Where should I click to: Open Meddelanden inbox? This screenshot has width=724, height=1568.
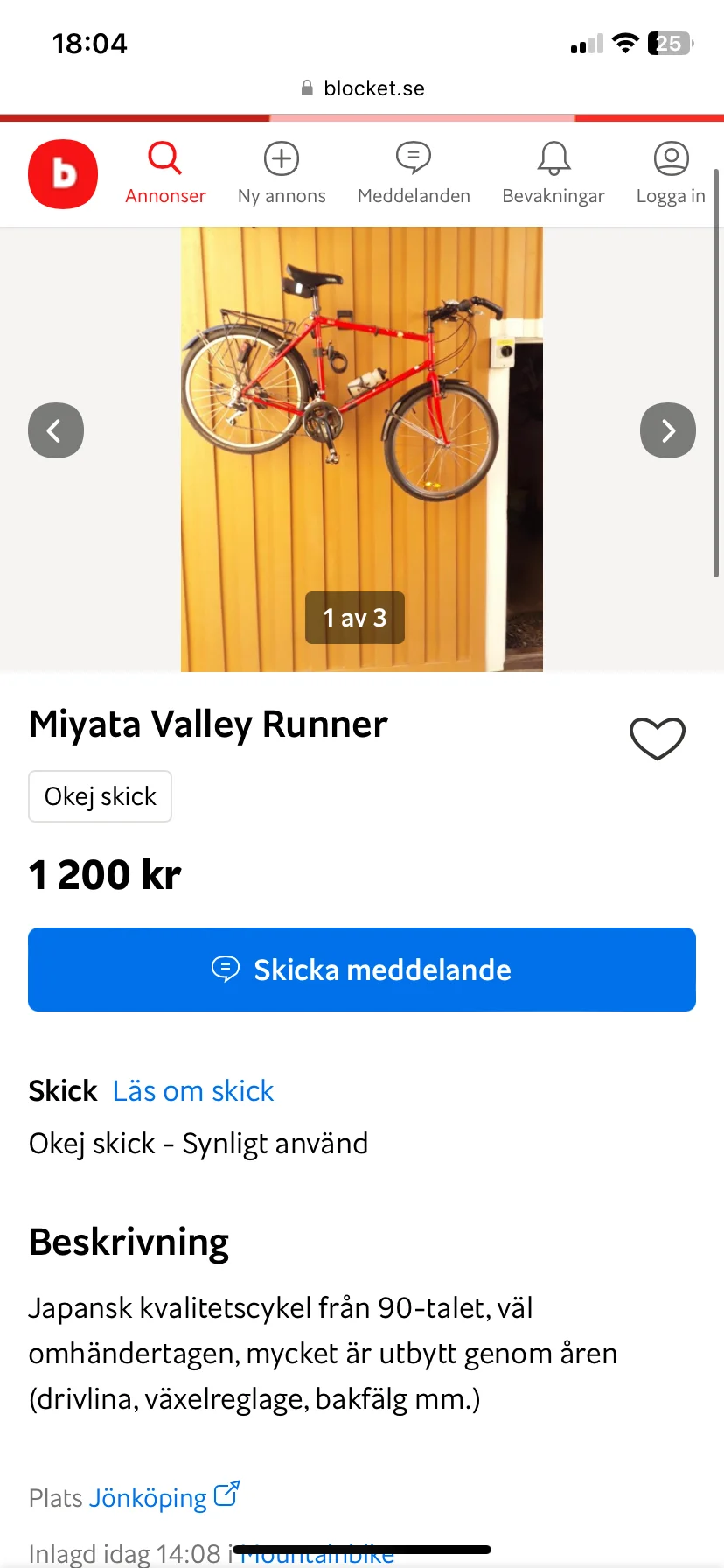(x=414, y=173)
